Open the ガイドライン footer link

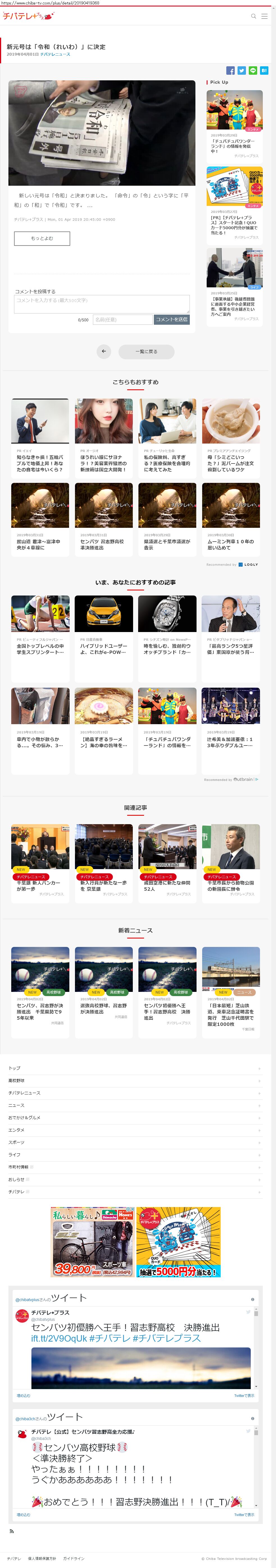74,1558
